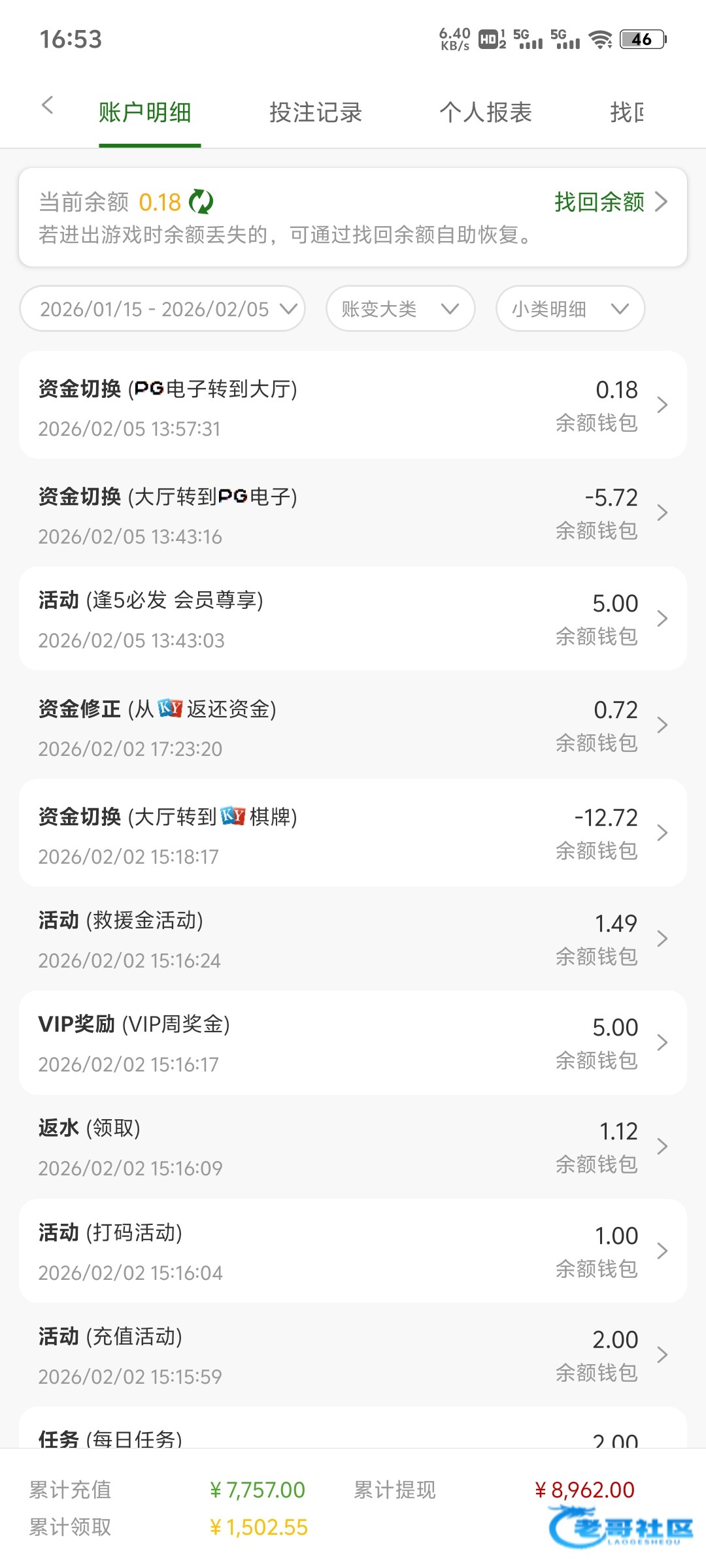
Task: Open the 充值活动 2.00 record
Action: tap(353, 1355)
